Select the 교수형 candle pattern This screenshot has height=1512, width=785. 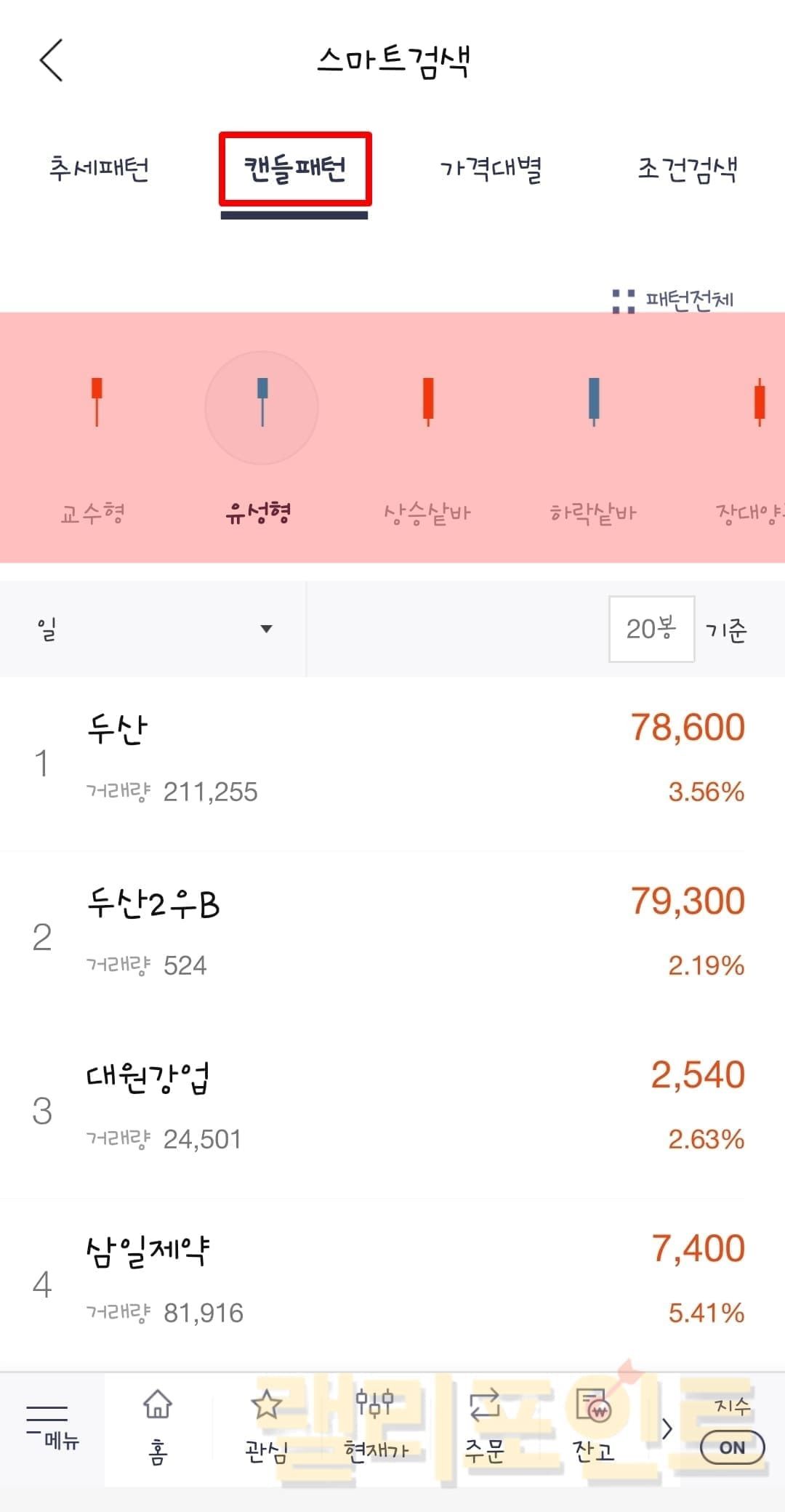(95, 436)
